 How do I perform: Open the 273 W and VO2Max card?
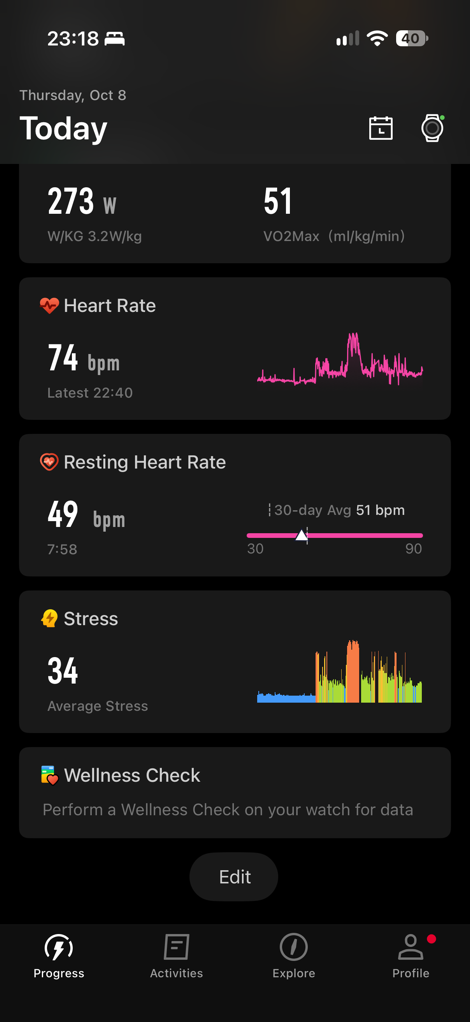click(235, 214)
